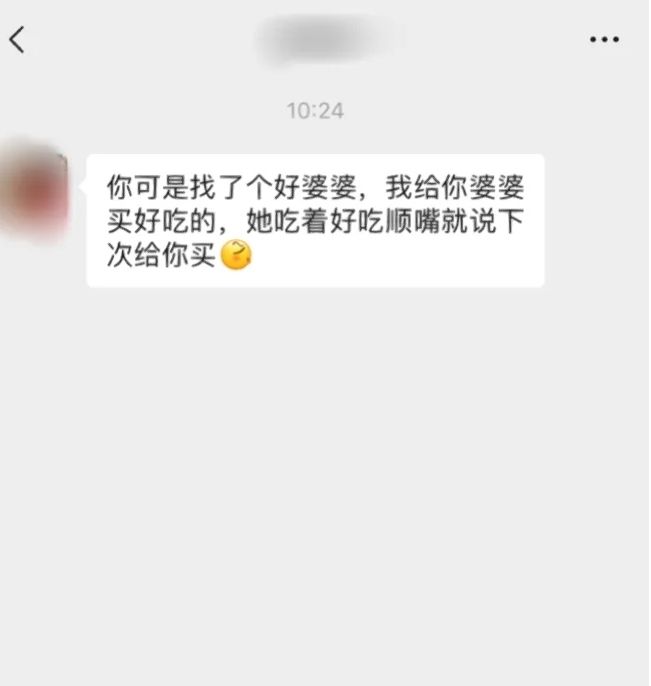Open the three-dot chat options menu

tap(604, 40)
